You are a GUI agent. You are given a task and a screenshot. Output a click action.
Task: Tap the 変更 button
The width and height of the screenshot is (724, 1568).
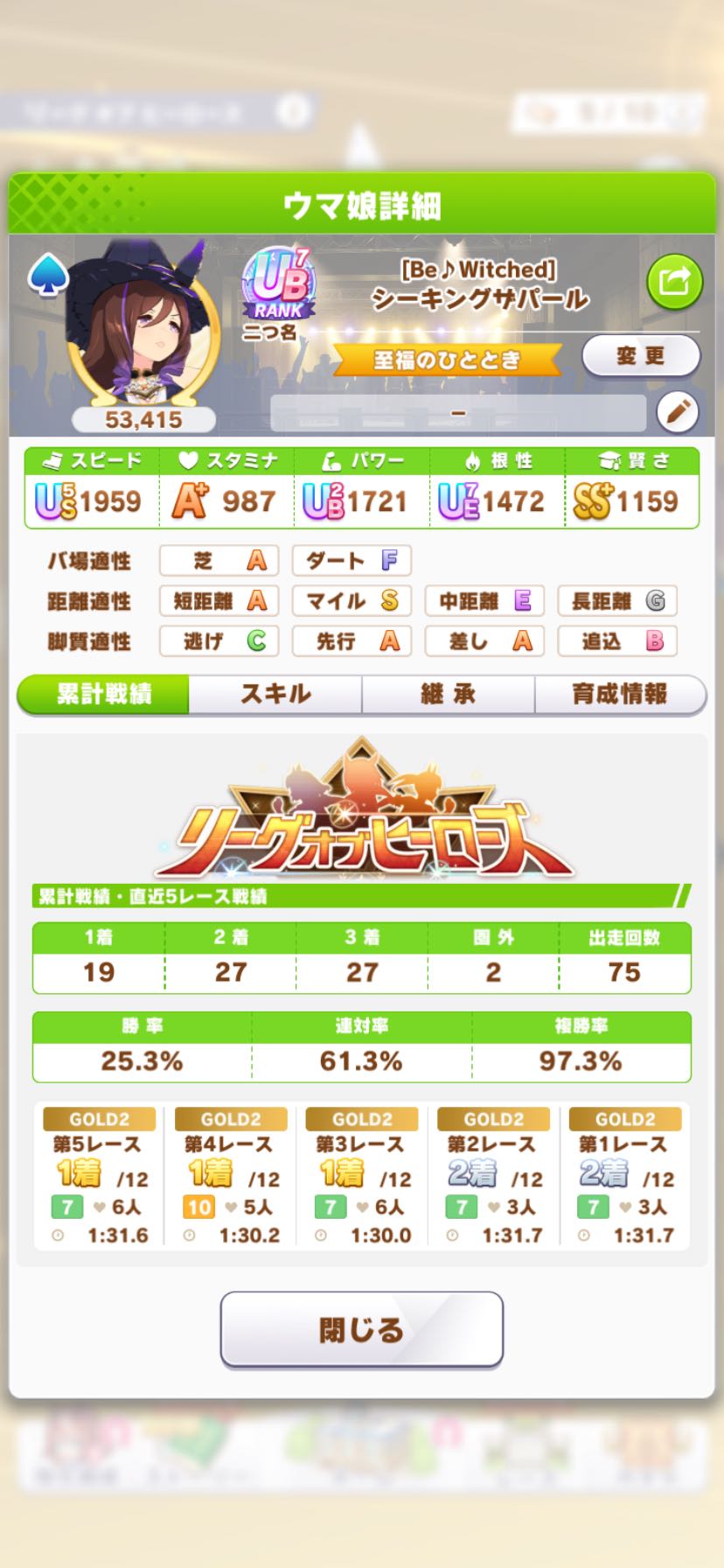[x=640, y=356]
